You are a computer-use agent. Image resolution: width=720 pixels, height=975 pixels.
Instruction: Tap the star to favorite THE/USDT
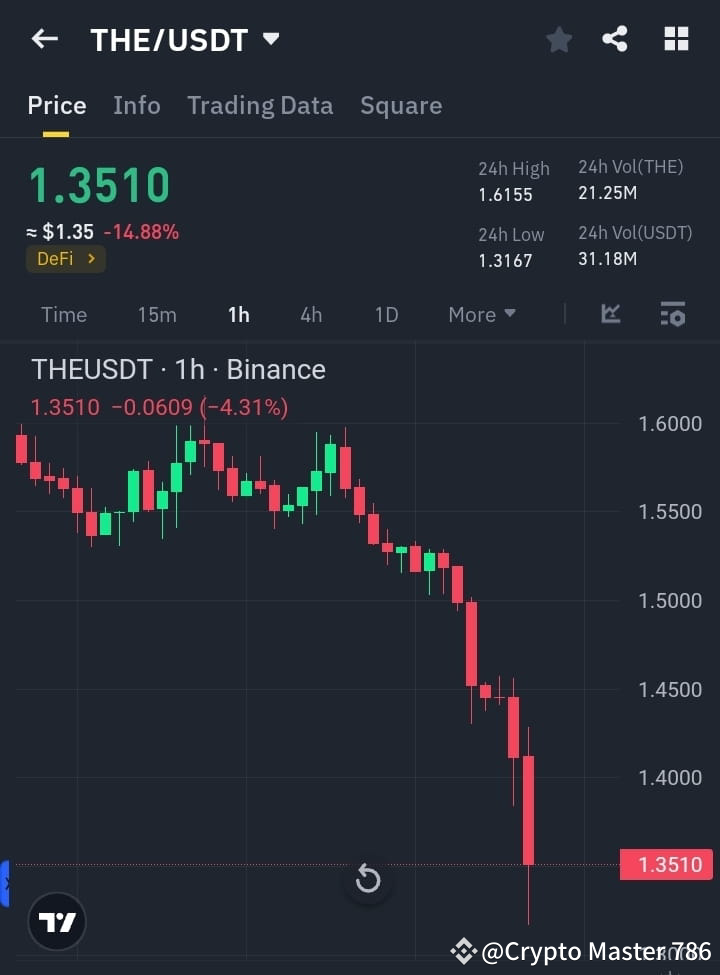coord(558,39)
